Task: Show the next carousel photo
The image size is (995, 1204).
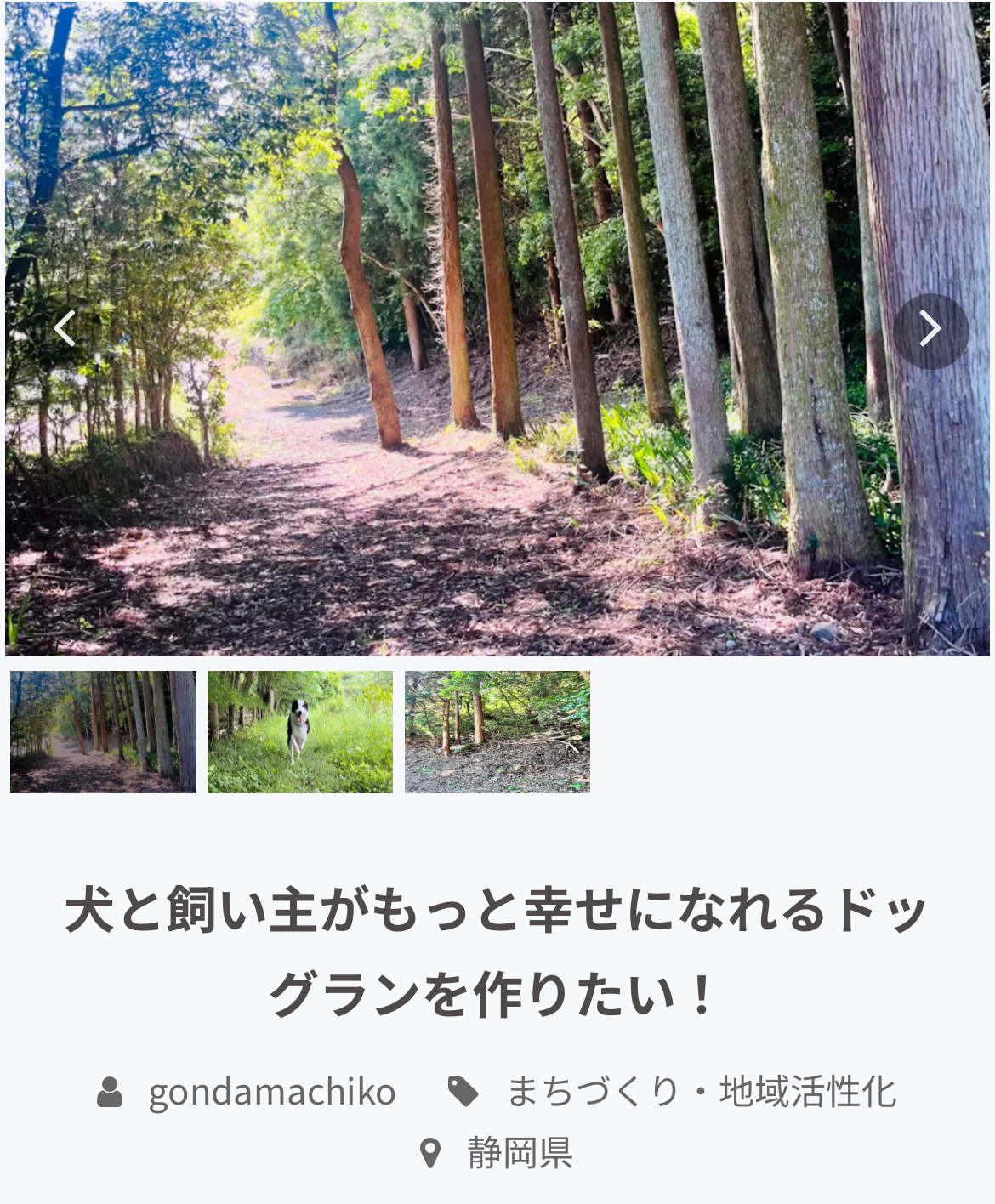Action: [930, 330]
